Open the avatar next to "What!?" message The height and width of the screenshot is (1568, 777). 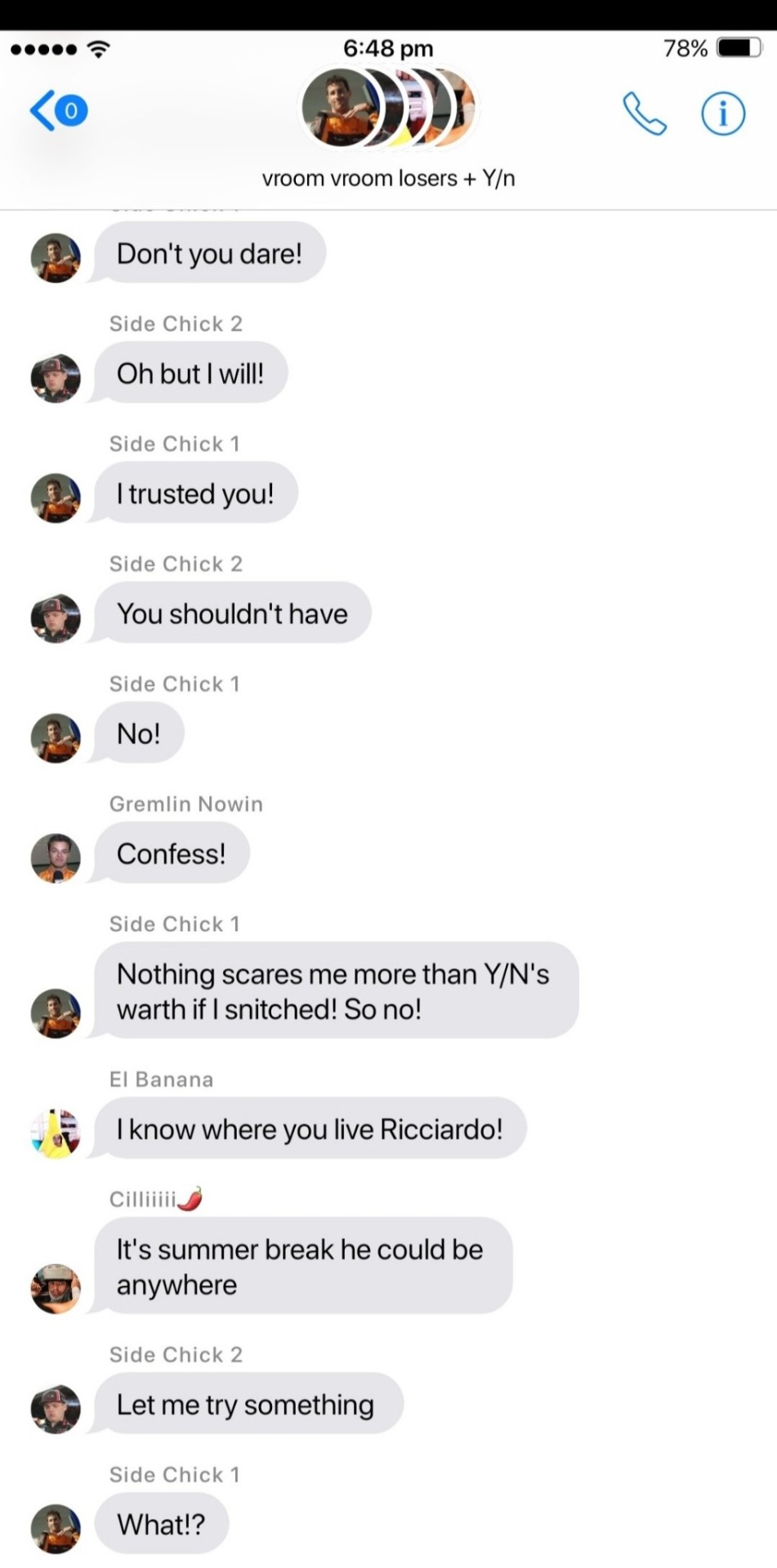pos(56,1528)
